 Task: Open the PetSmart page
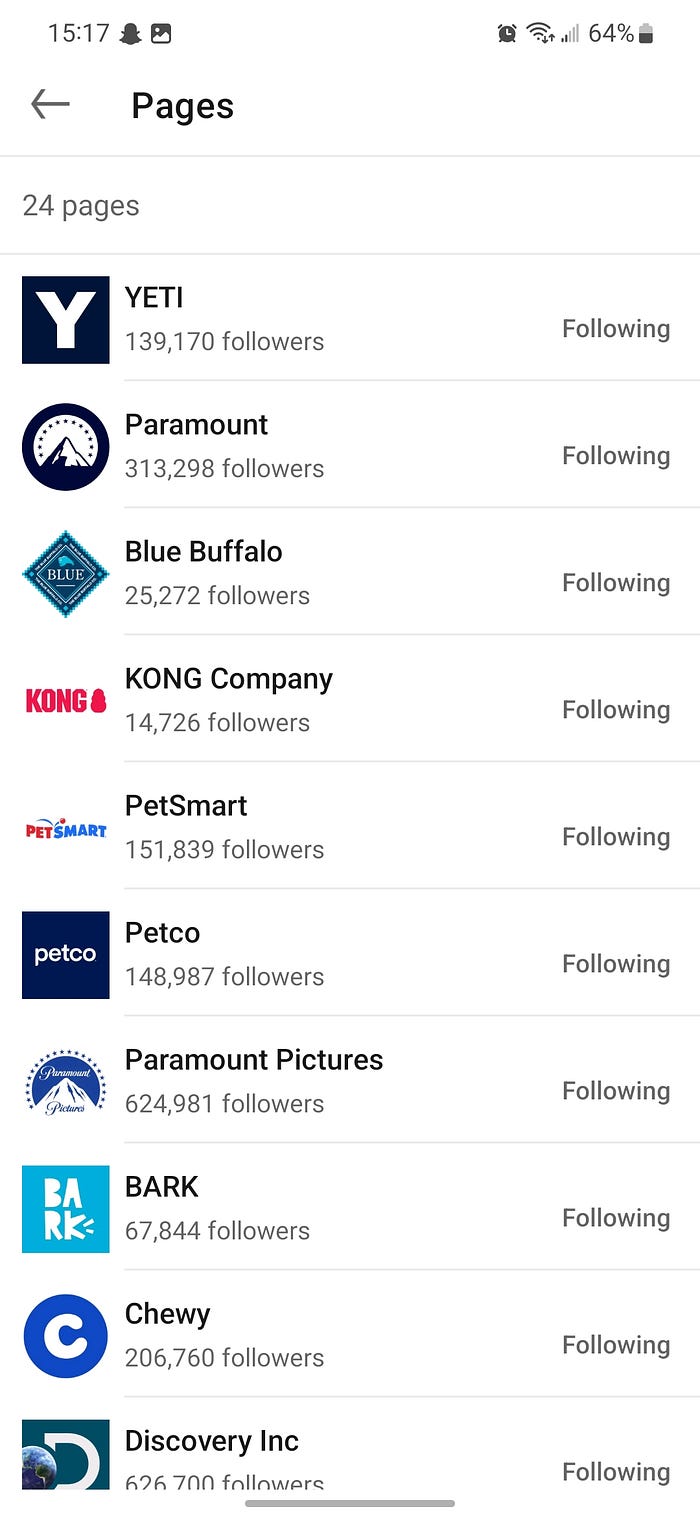tap(186, 806)
